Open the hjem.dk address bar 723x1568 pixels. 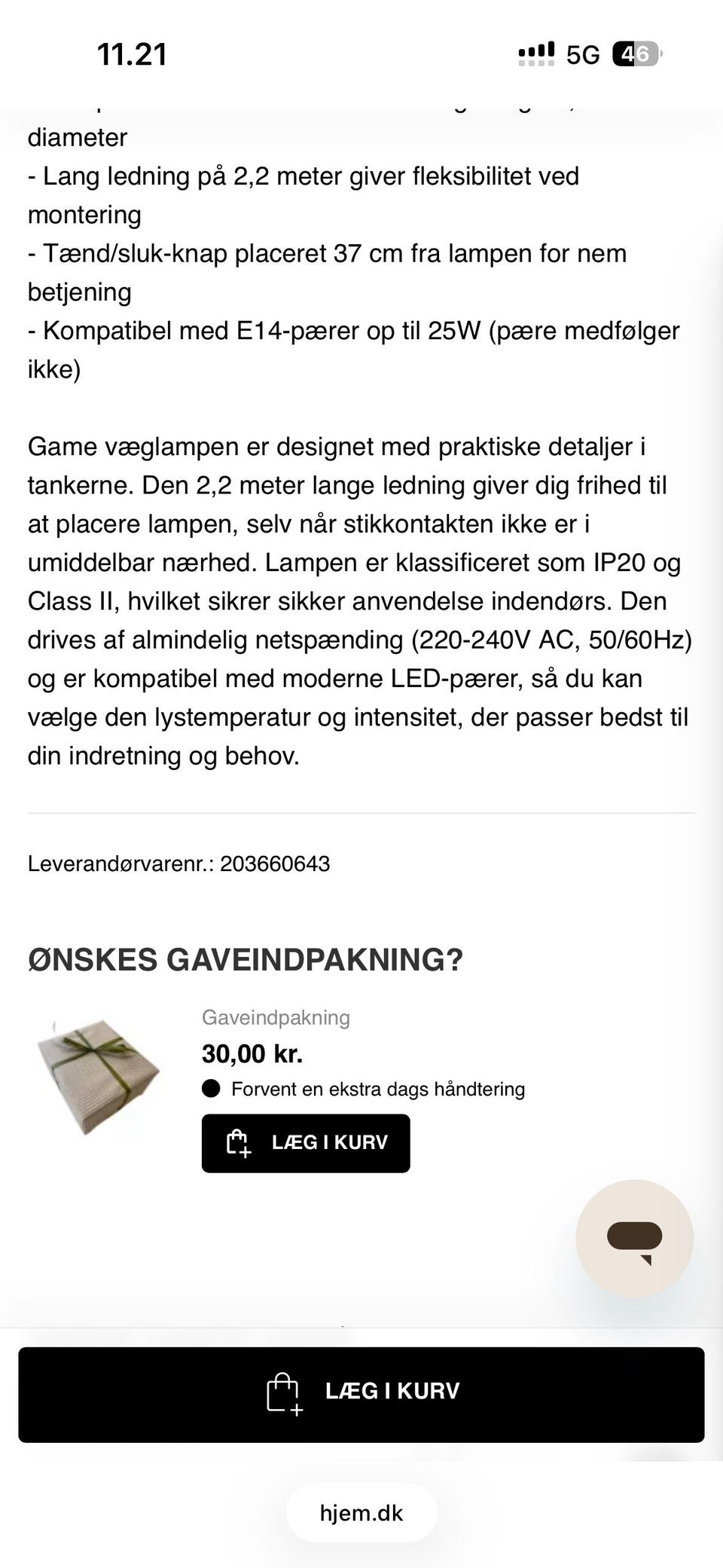[x=361, y=1513]
